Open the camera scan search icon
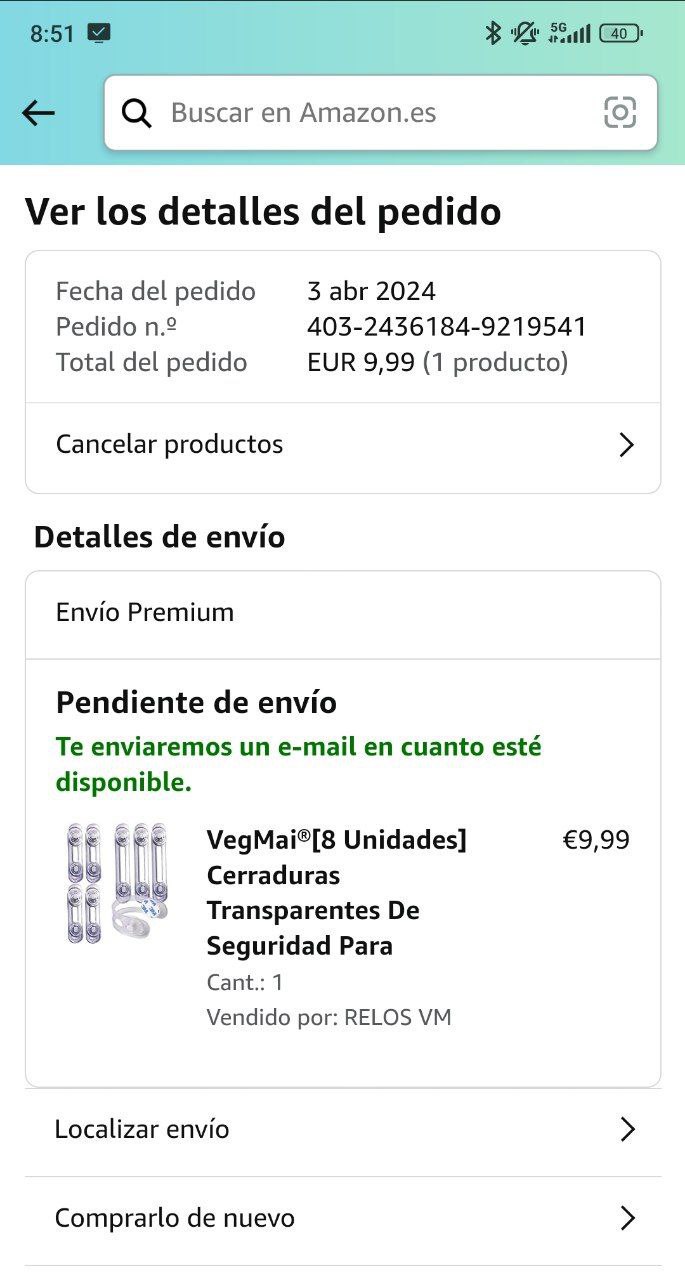The height and width of the screenshot is (1280, 685). pyautogui.click(x=620, y=113)
